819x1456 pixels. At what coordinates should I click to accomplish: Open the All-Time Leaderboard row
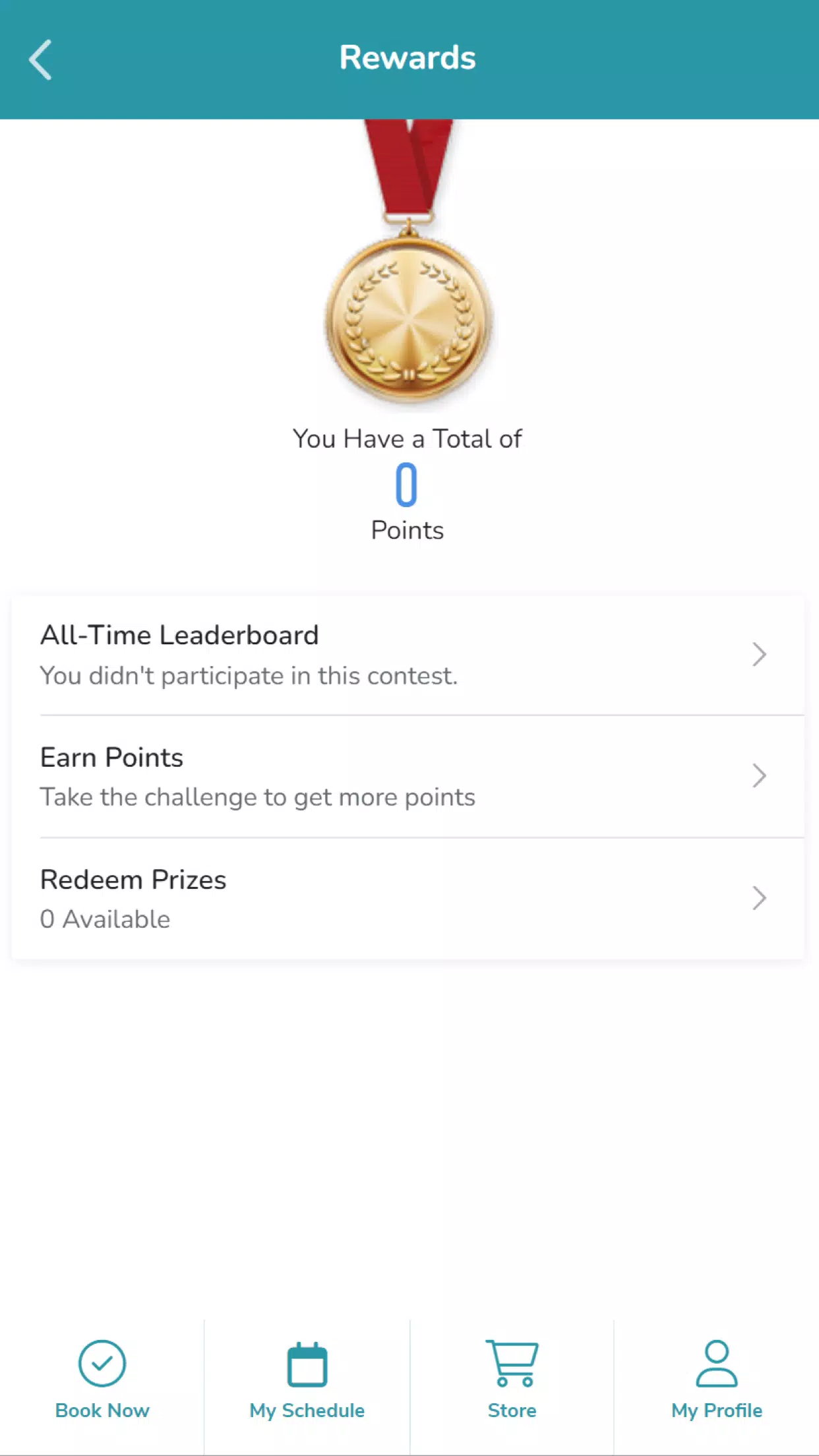[408, 655]
